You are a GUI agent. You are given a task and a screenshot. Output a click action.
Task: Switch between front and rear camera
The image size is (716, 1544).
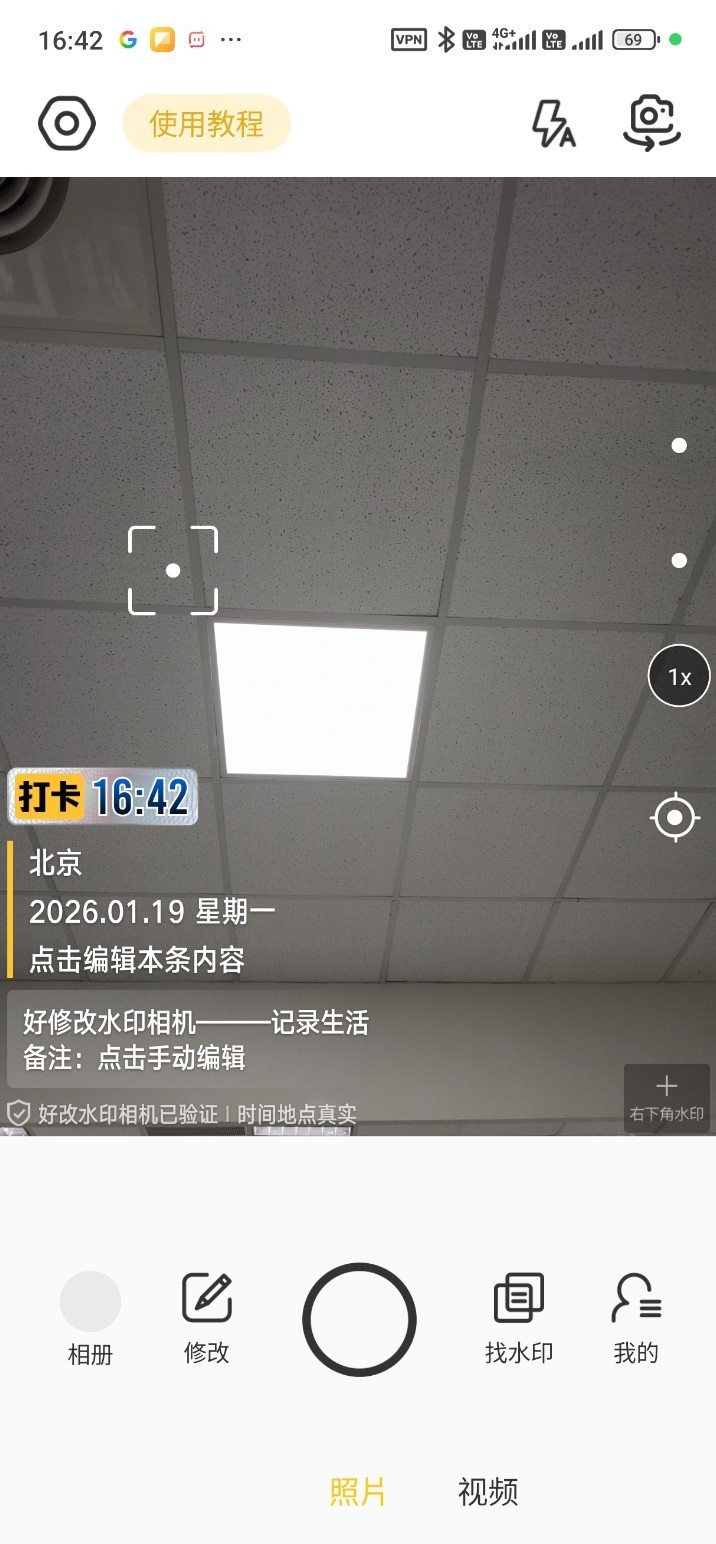[651, 124]
